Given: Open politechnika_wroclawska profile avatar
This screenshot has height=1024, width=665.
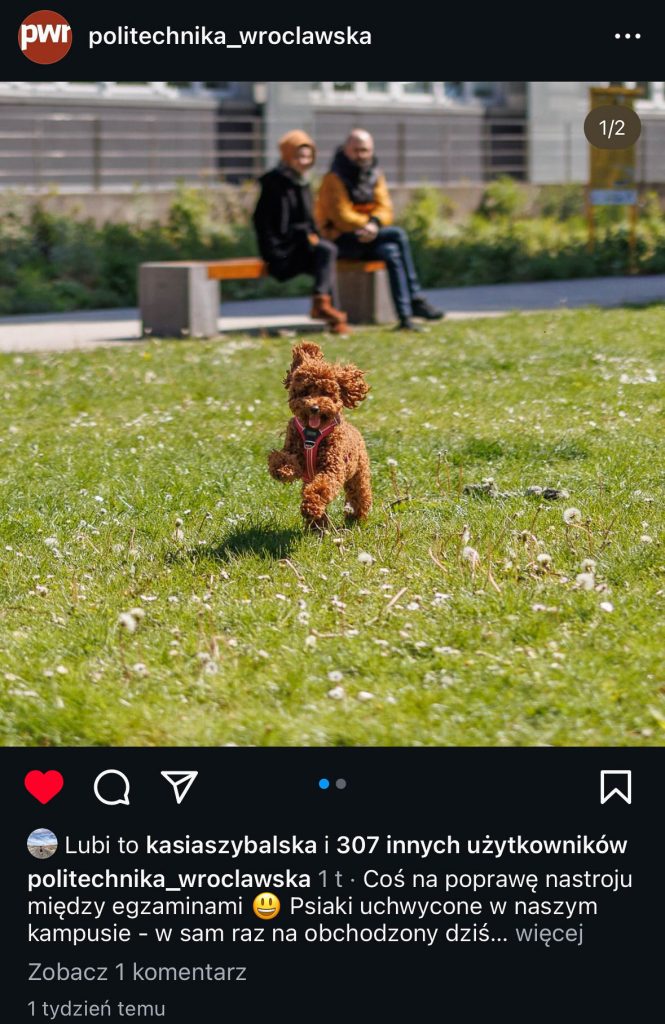Looking at the screenshot, I should tap(44, 37).
